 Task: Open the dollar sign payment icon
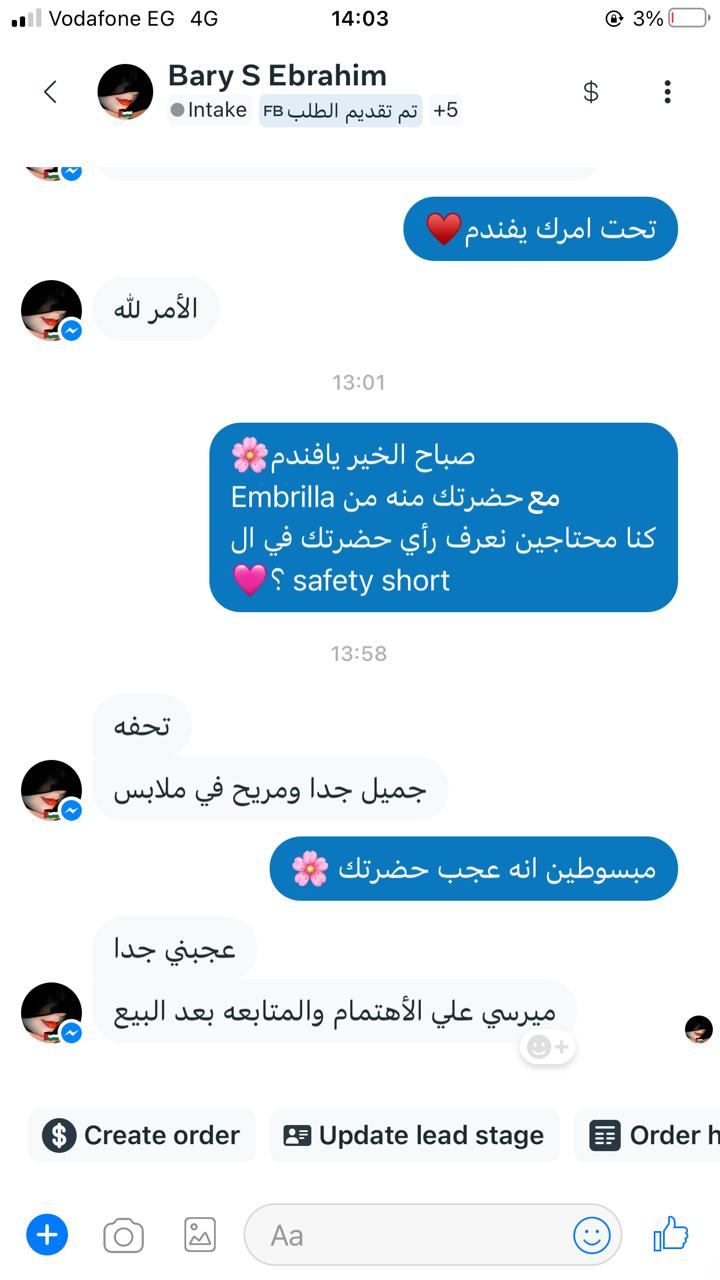pyautogui.click(x=591, y=93)
